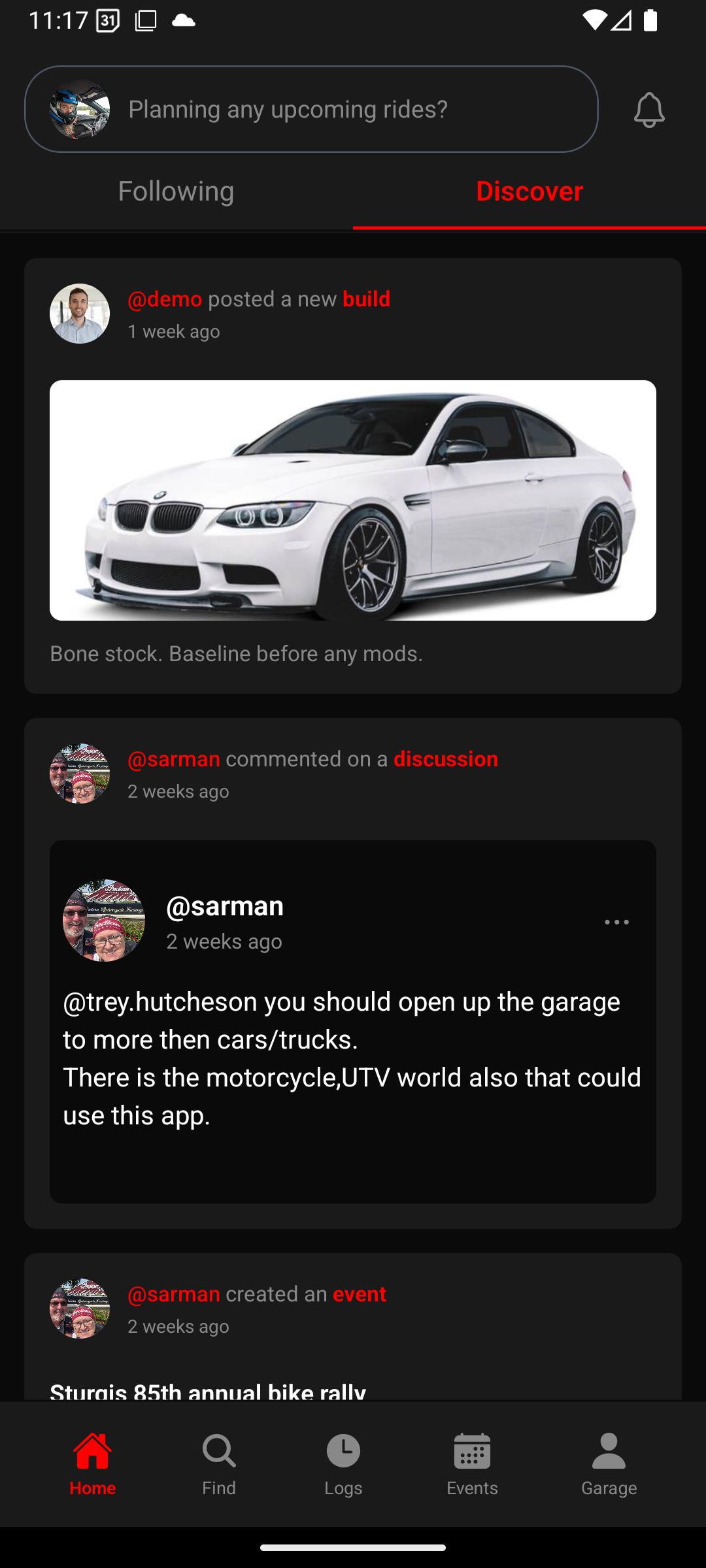Screen dimensions: 706x1568
Task: Switch to the Events tab
Action: click(x=472, y=1463)
